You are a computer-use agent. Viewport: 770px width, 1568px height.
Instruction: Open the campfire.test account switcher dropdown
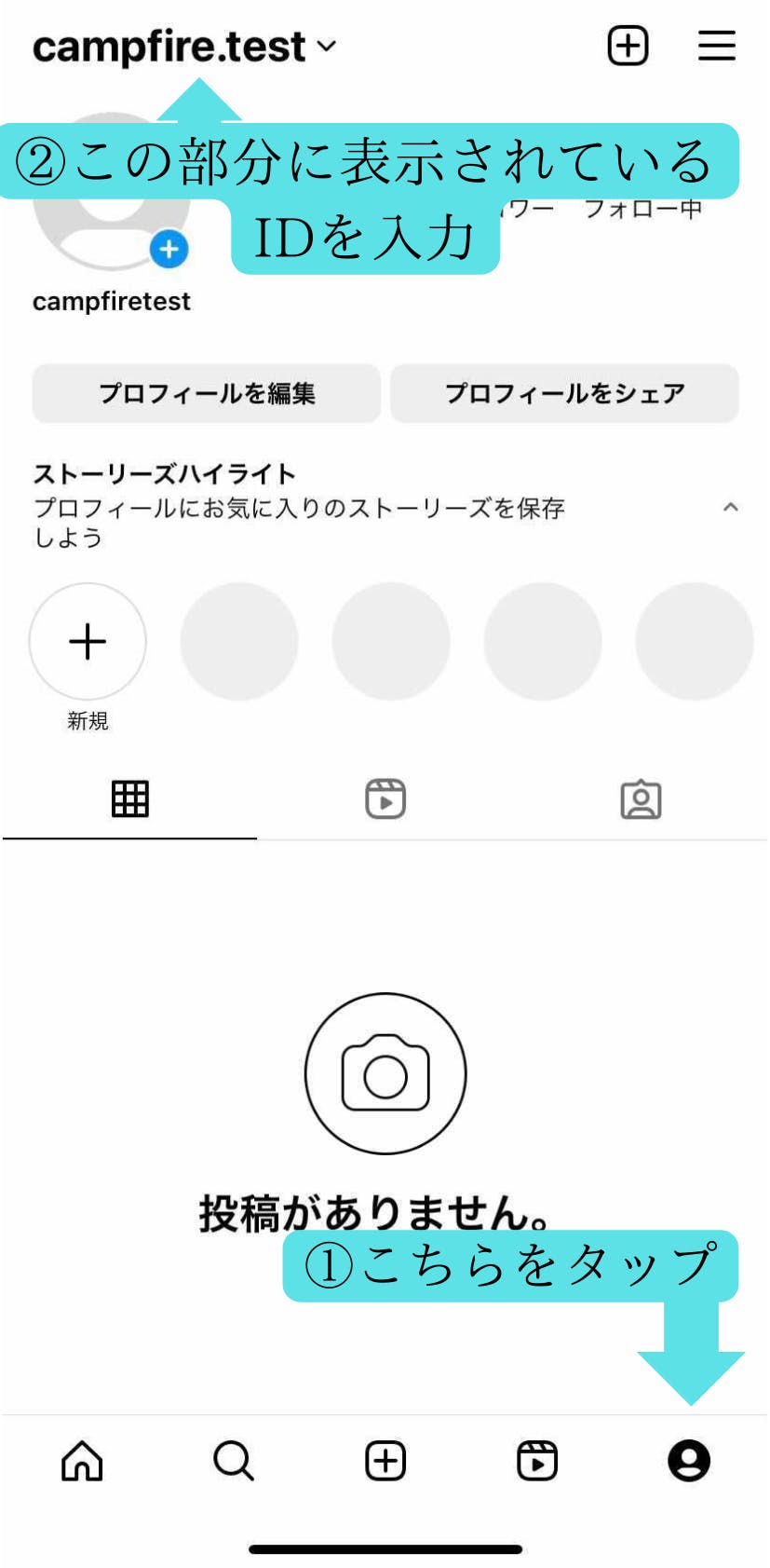pos(183,46)
